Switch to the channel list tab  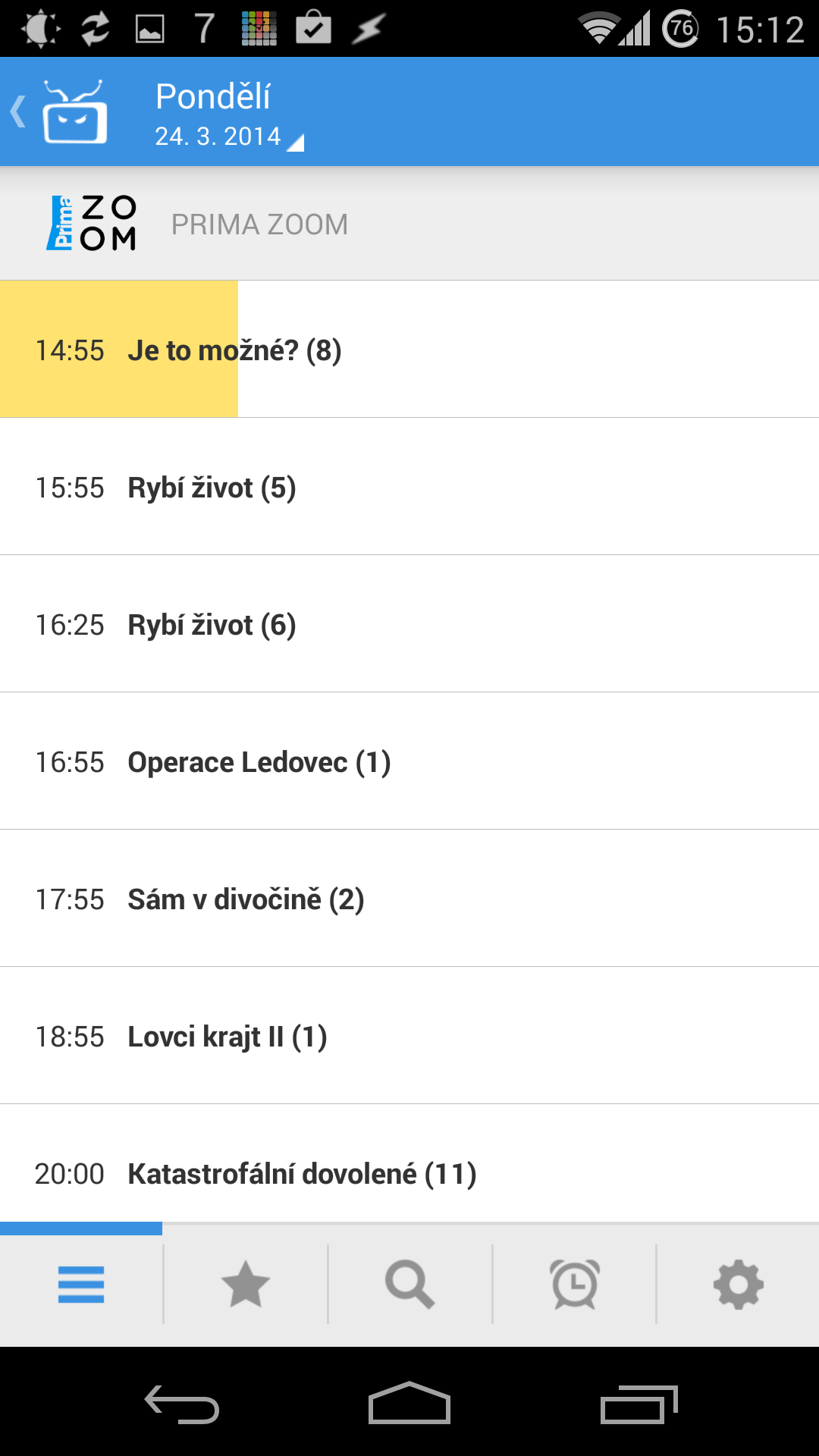81,1285
